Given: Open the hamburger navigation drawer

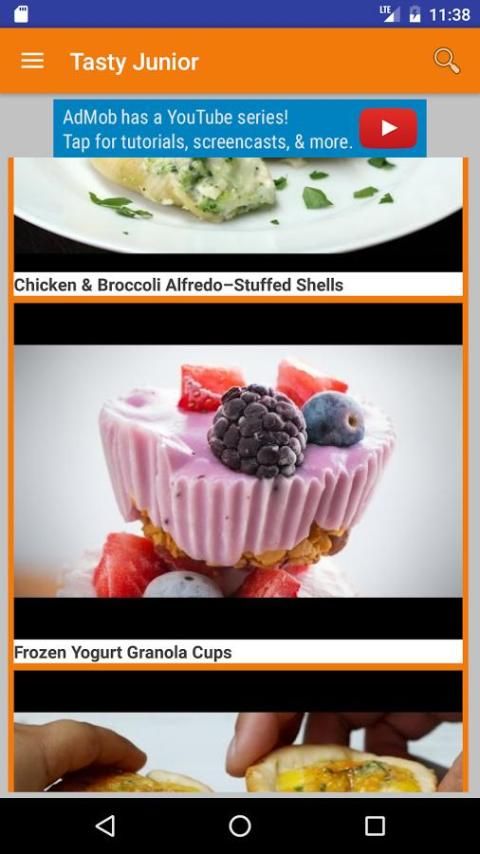Looking at the screenshot, I should 32,60.
